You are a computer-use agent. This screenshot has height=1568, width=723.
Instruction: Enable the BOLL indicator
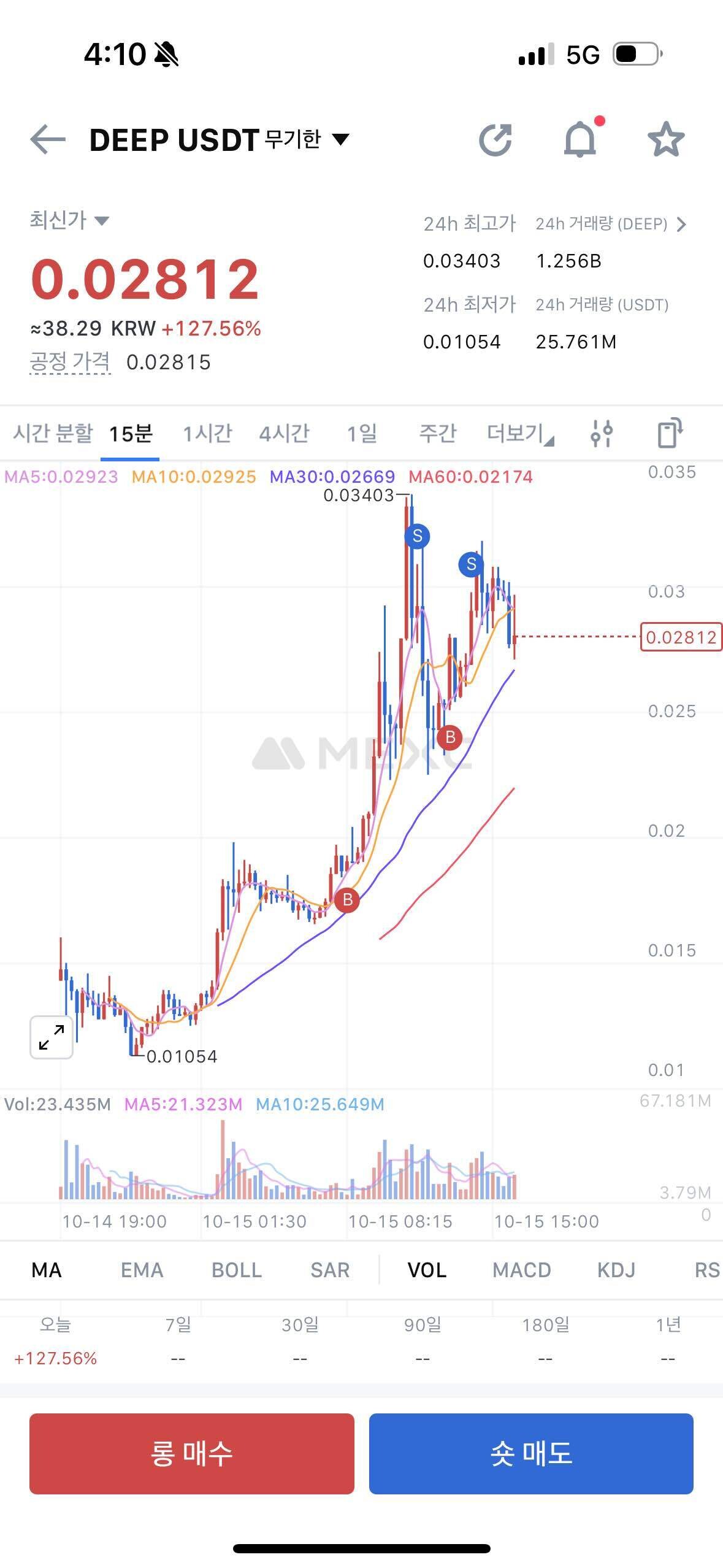pyautogui.click(x=237, y=1270)
